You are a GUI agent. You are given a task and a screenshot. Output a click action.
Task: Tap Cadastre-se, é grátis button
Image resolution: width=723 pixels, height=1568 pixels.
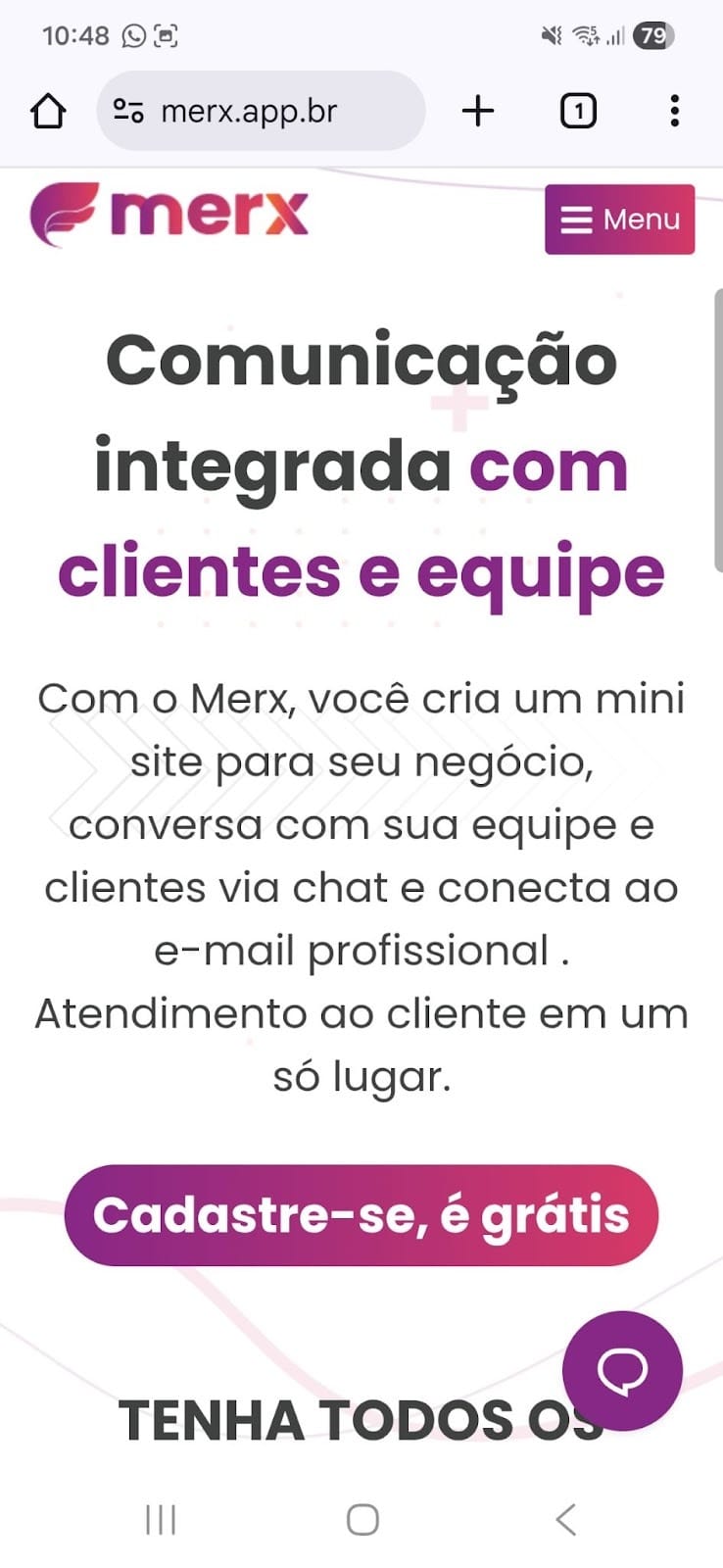point(361,1215)
